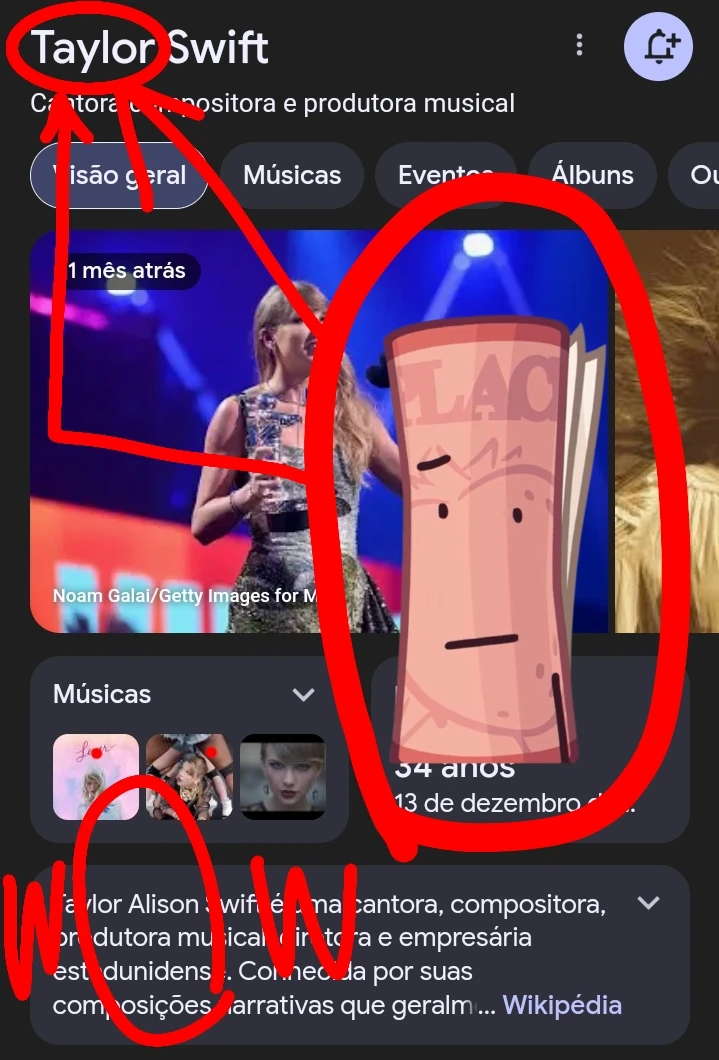Open the third song thumbnail in Músicas

pos(283,776)
